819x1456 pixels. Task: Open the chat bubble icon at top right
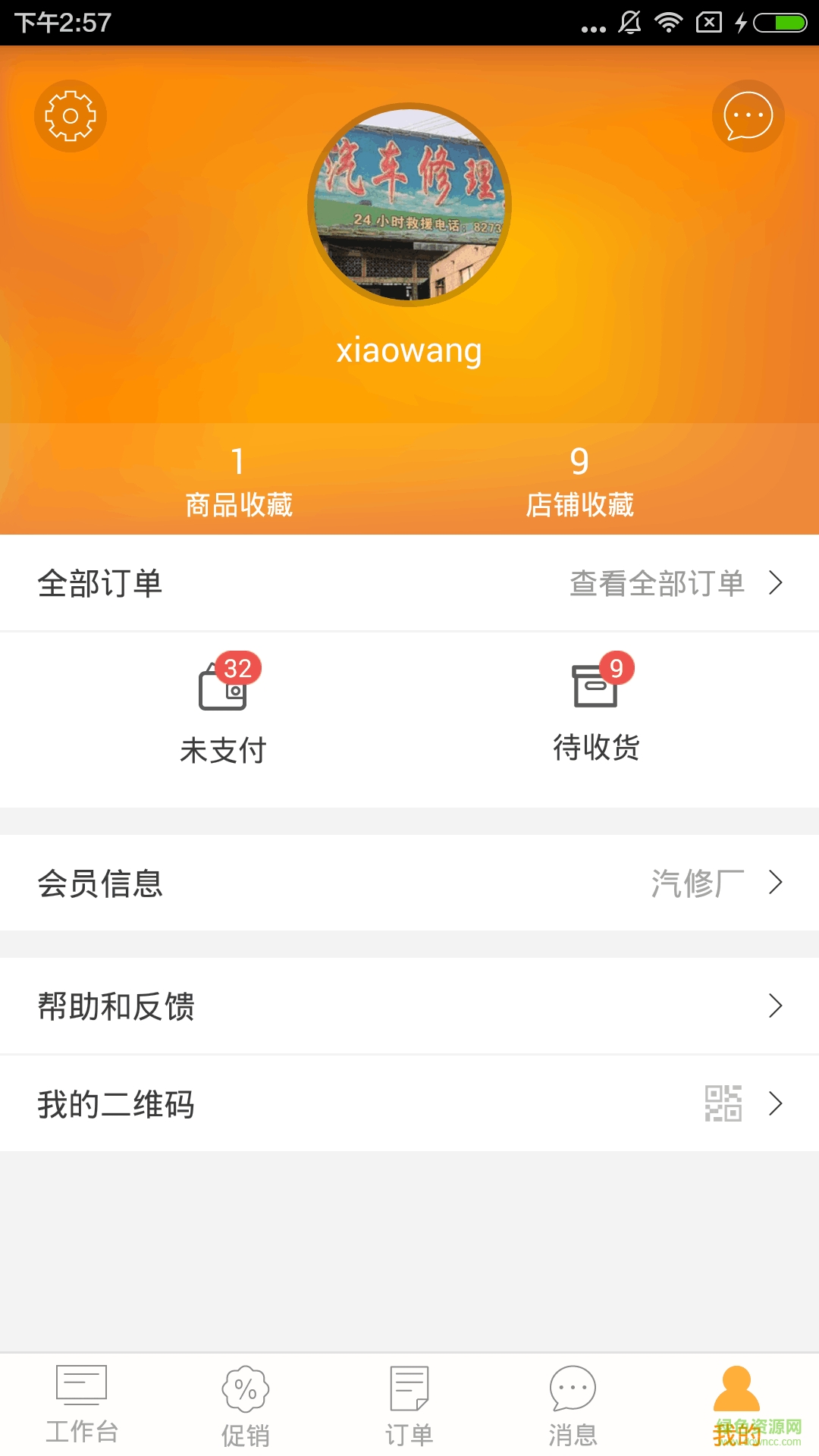(x=748, y=115)
